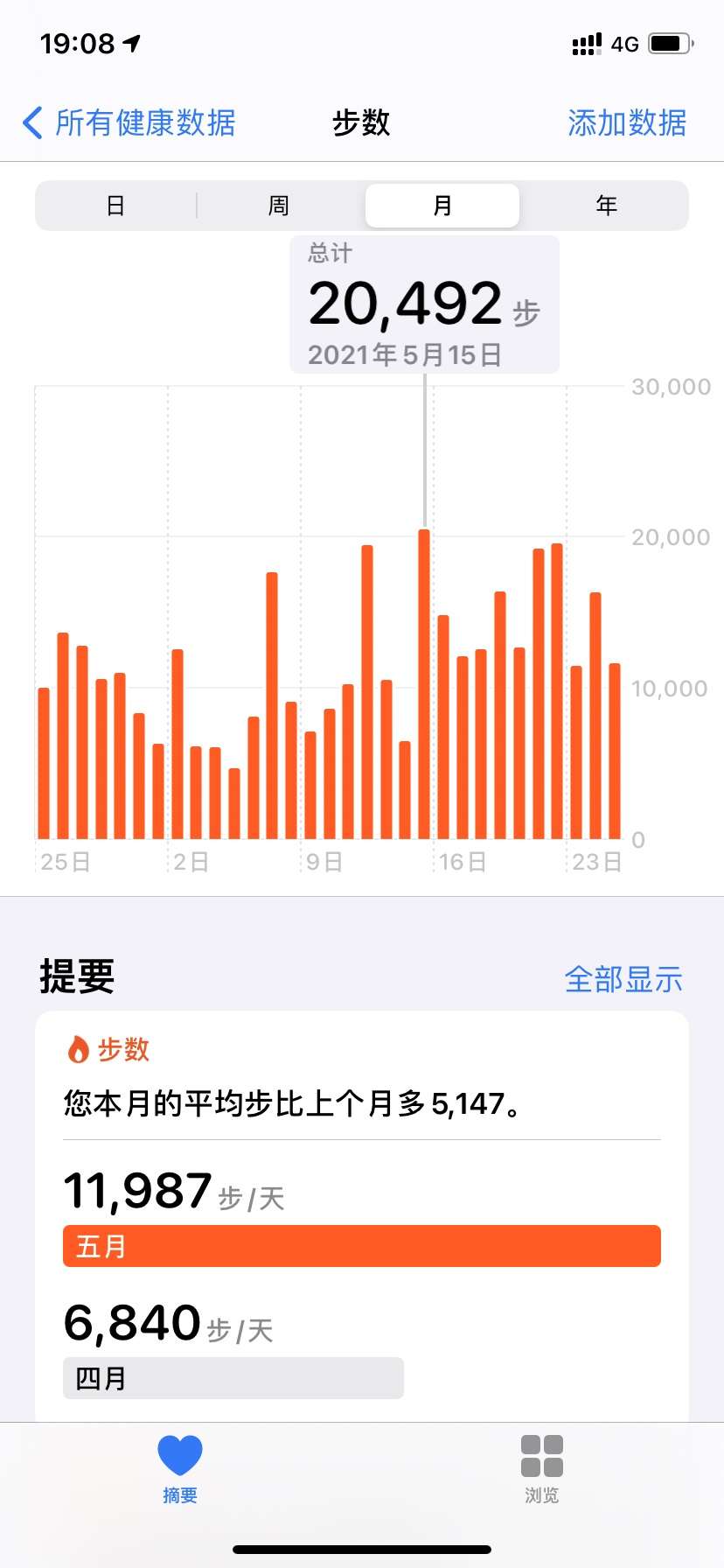Switch to the 日 view

pyautogui.click(x=115, y=206)
